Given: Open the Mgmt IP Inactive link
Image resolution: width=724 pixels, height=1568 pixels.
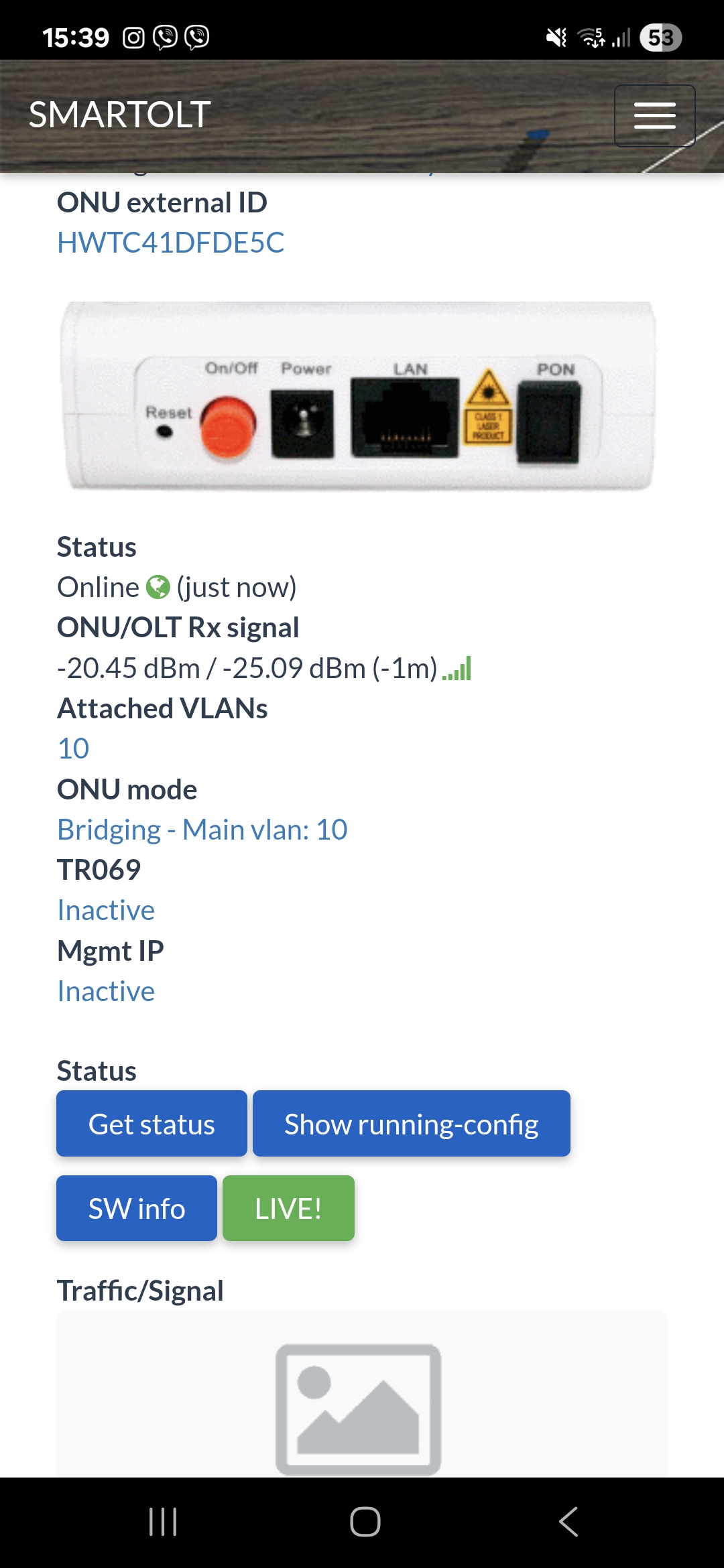Looking at the screenshot, I should click(106, 991).
